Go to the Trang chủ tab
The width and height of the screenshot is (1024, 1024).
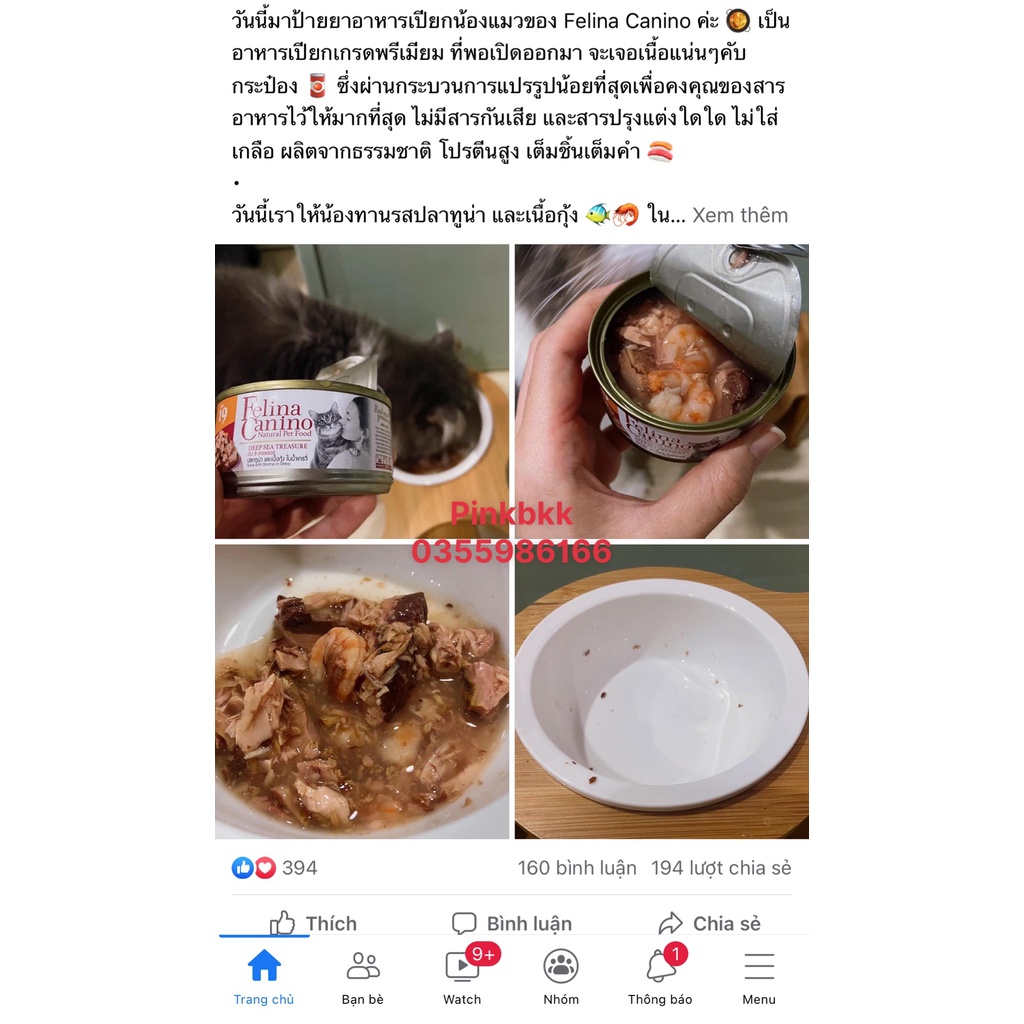click(264, 977)
